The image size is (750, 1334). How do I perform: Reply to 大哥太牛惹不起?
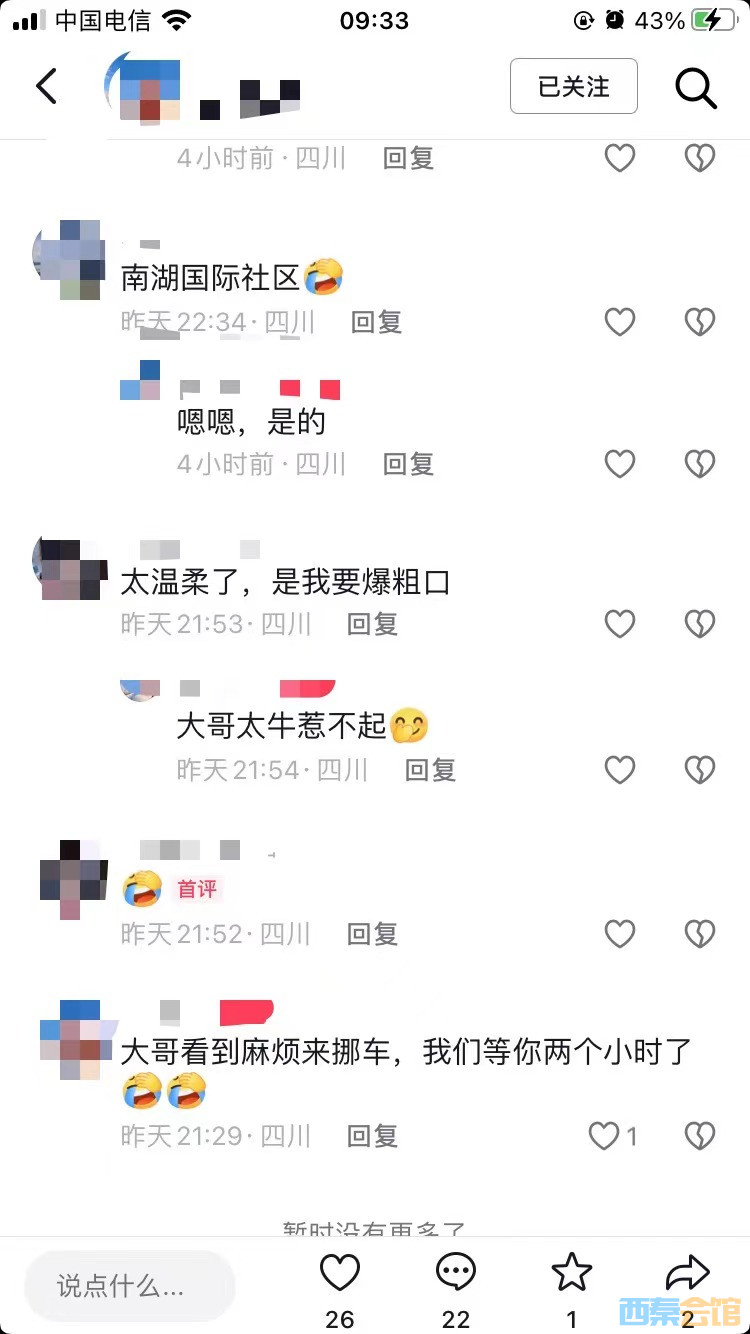click(x=430, y=769)
